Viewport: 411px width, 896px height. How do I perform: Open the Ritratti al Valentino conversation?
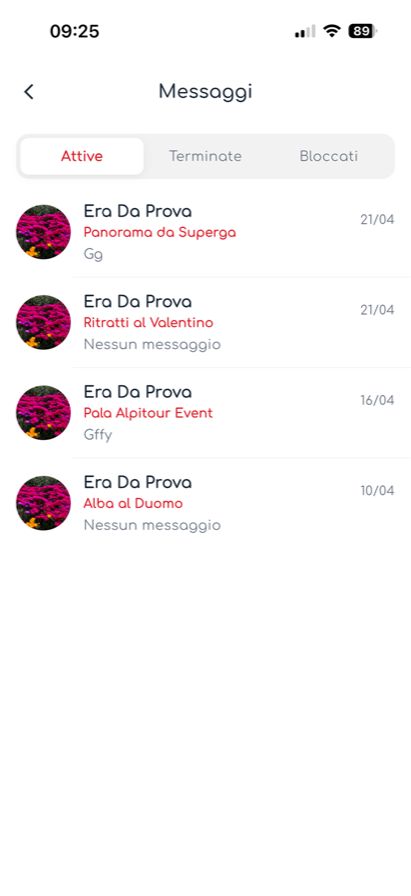205,322
